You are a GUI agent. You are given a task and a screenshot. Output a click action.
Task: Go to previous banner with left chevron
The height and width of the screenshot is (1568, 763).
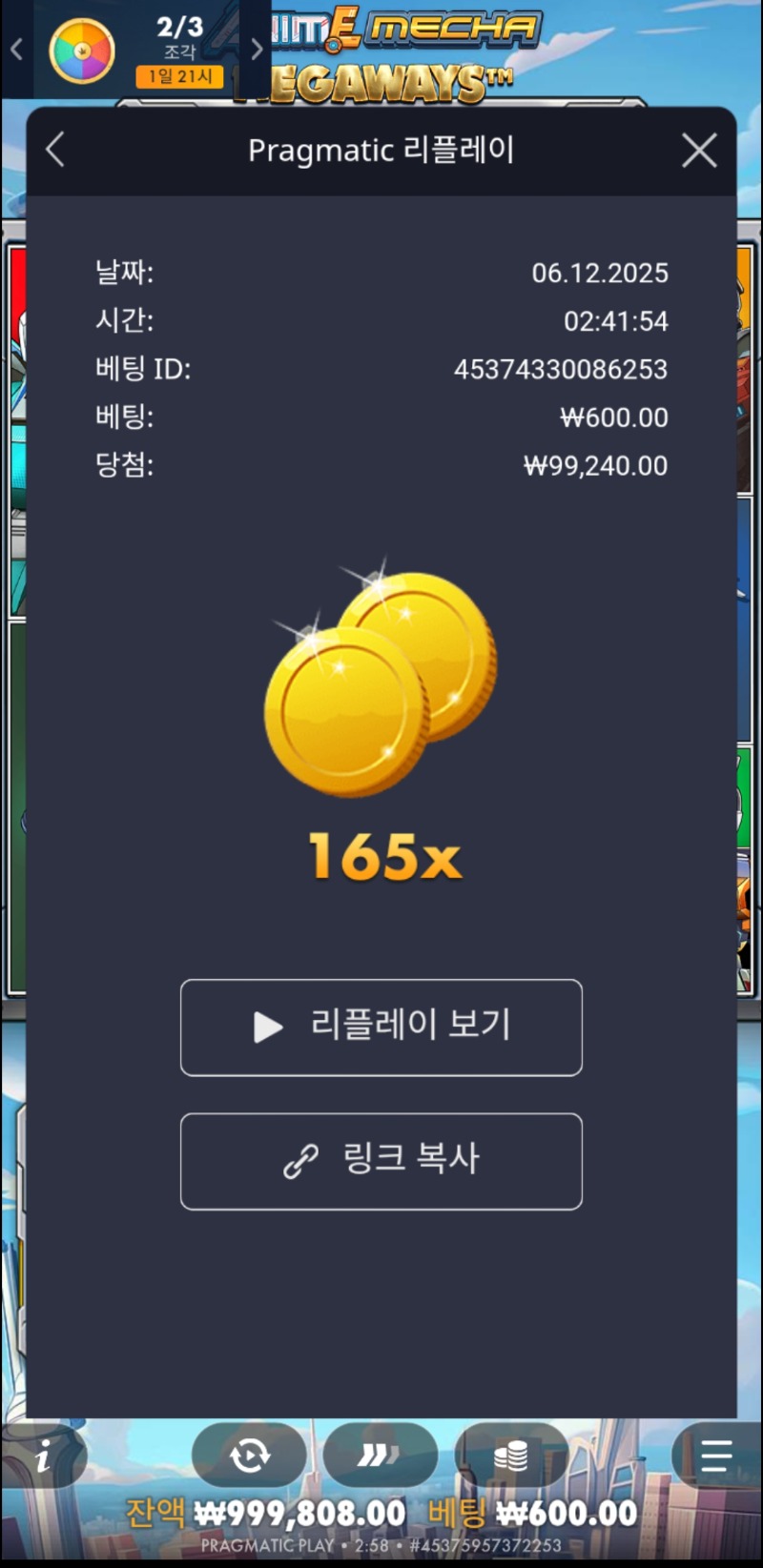tap(14, 50)
